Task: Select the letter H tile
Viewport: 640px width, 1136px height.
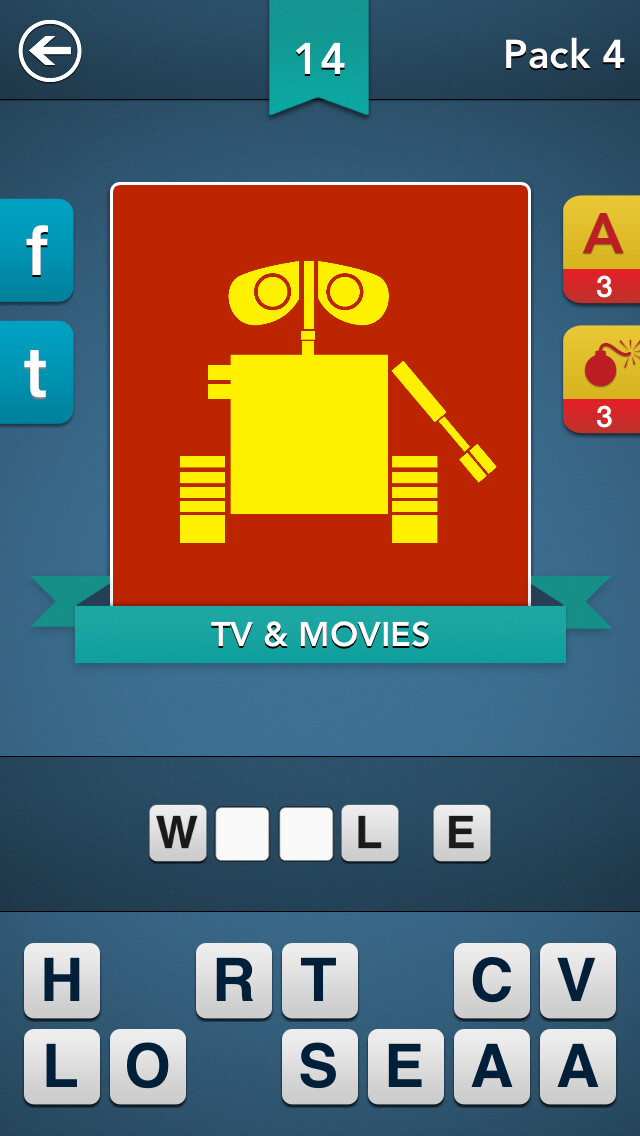Action: [x=62, y=981]
